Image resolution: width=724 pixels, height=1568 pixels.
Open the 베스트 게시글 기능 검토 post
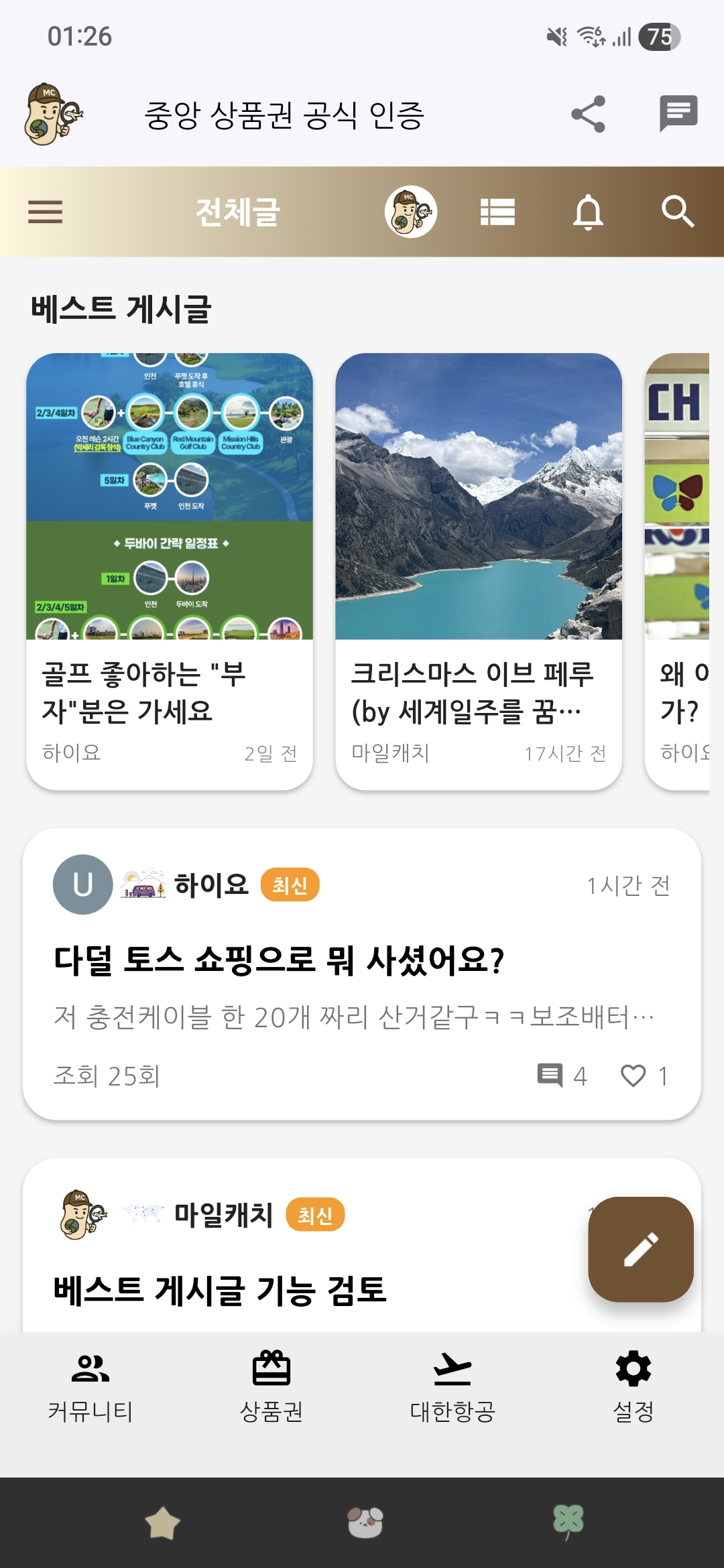(220, 1290)
